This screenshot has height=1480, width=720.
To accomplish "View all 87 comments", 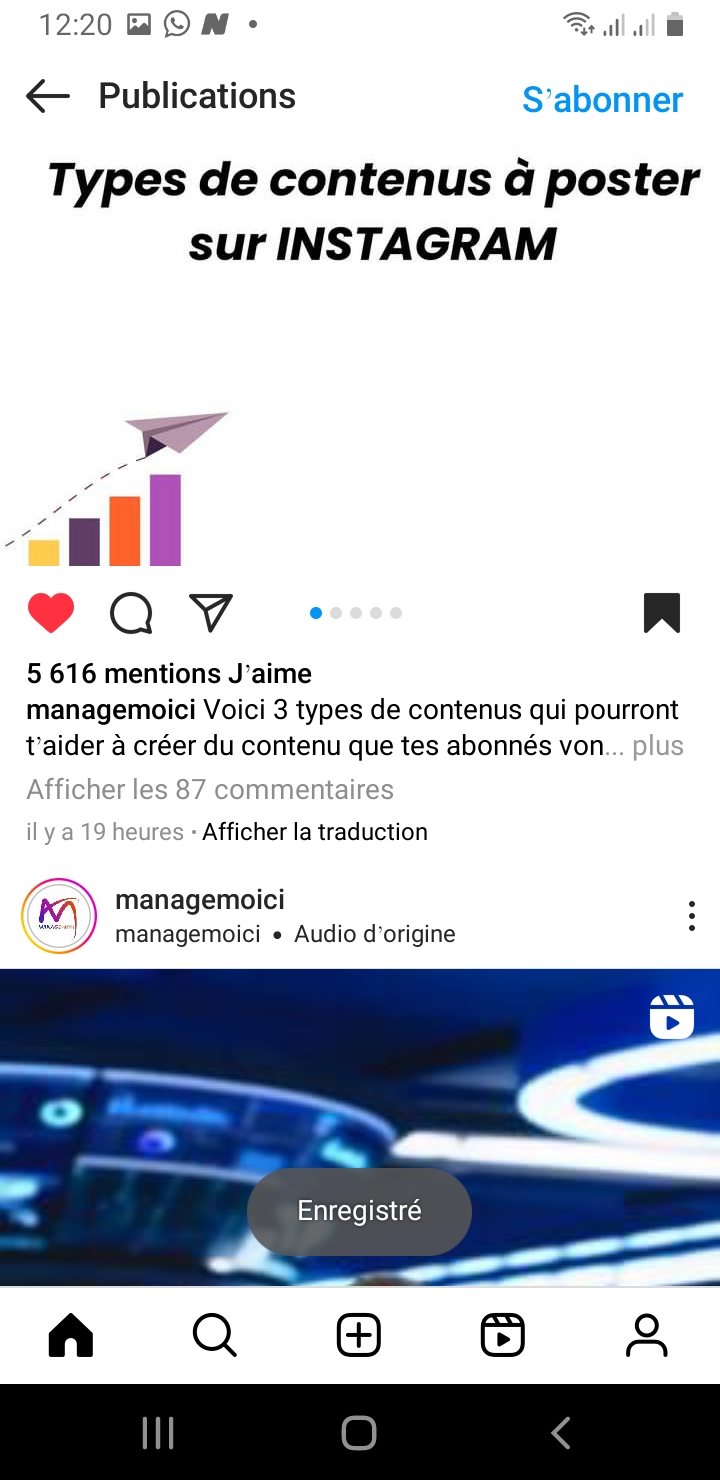I will 210,789.
